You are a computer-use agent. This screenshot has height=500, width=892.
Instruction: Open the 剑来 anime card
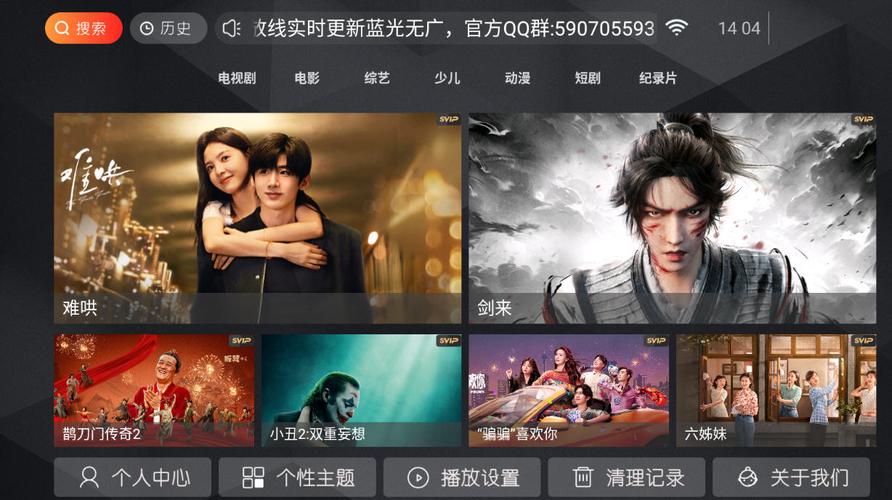(672, 217)
